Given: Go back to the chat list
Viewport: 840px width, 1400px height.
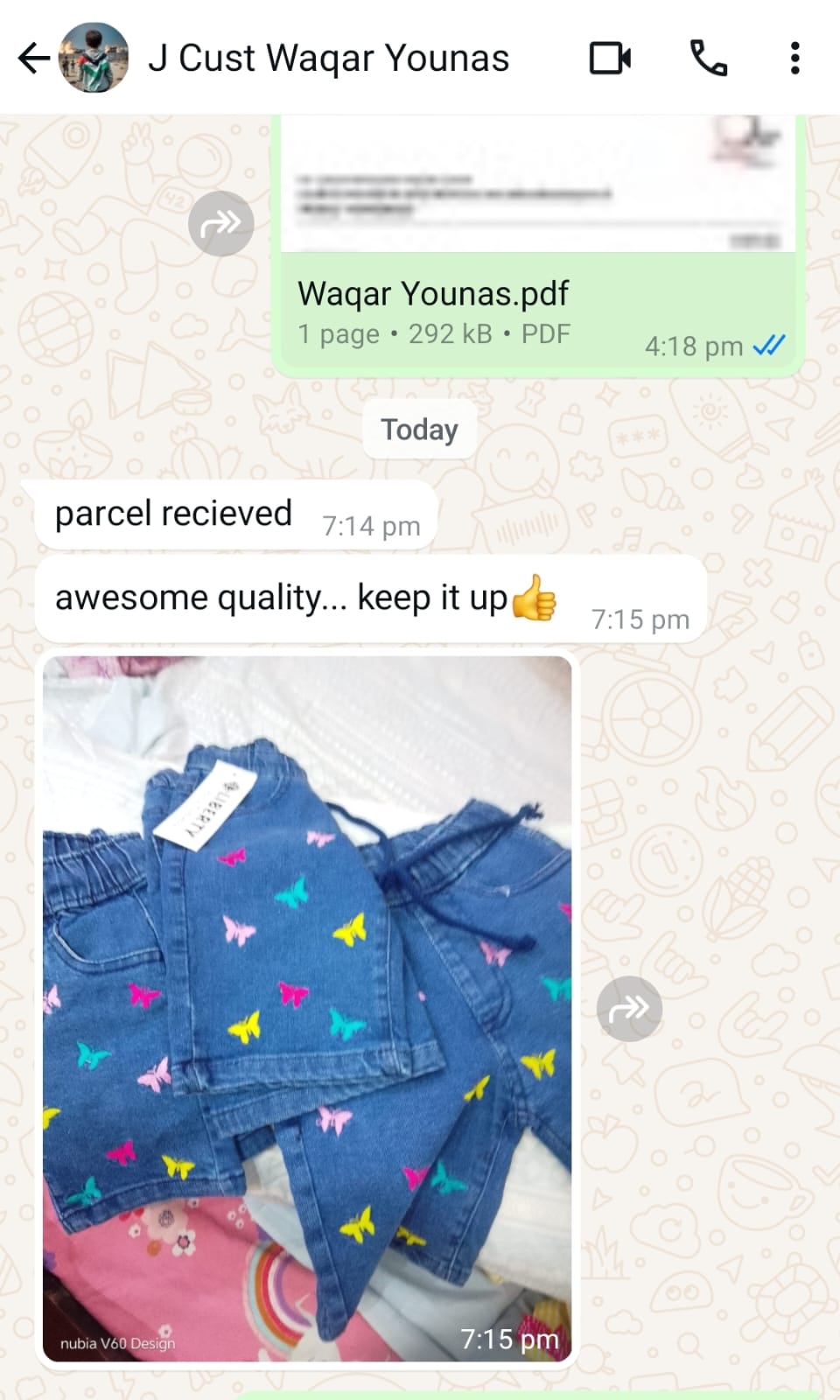Looking at the screenshot, I should [x=33, y=59].
